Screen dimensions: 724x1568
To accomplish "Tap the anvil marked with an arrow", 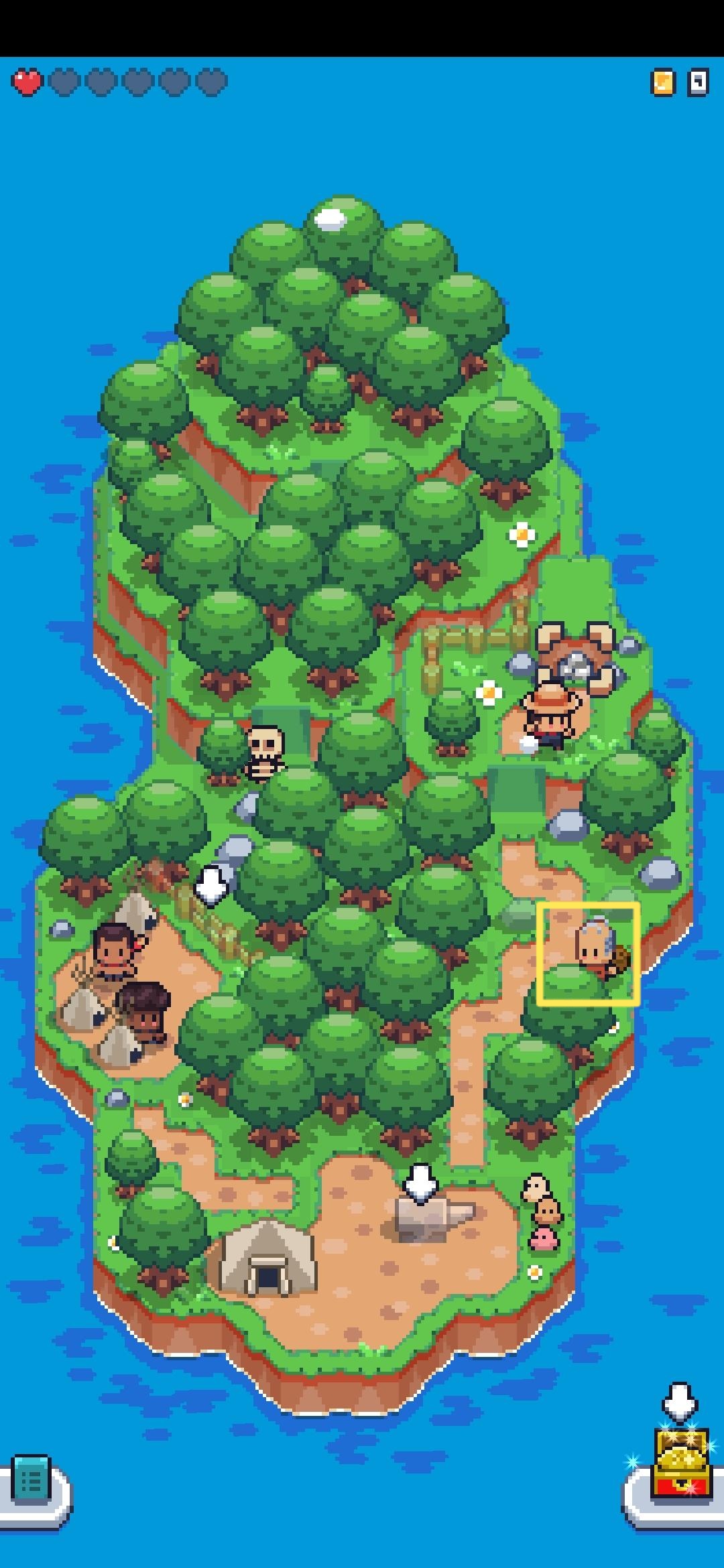I will coord(430,1215).
